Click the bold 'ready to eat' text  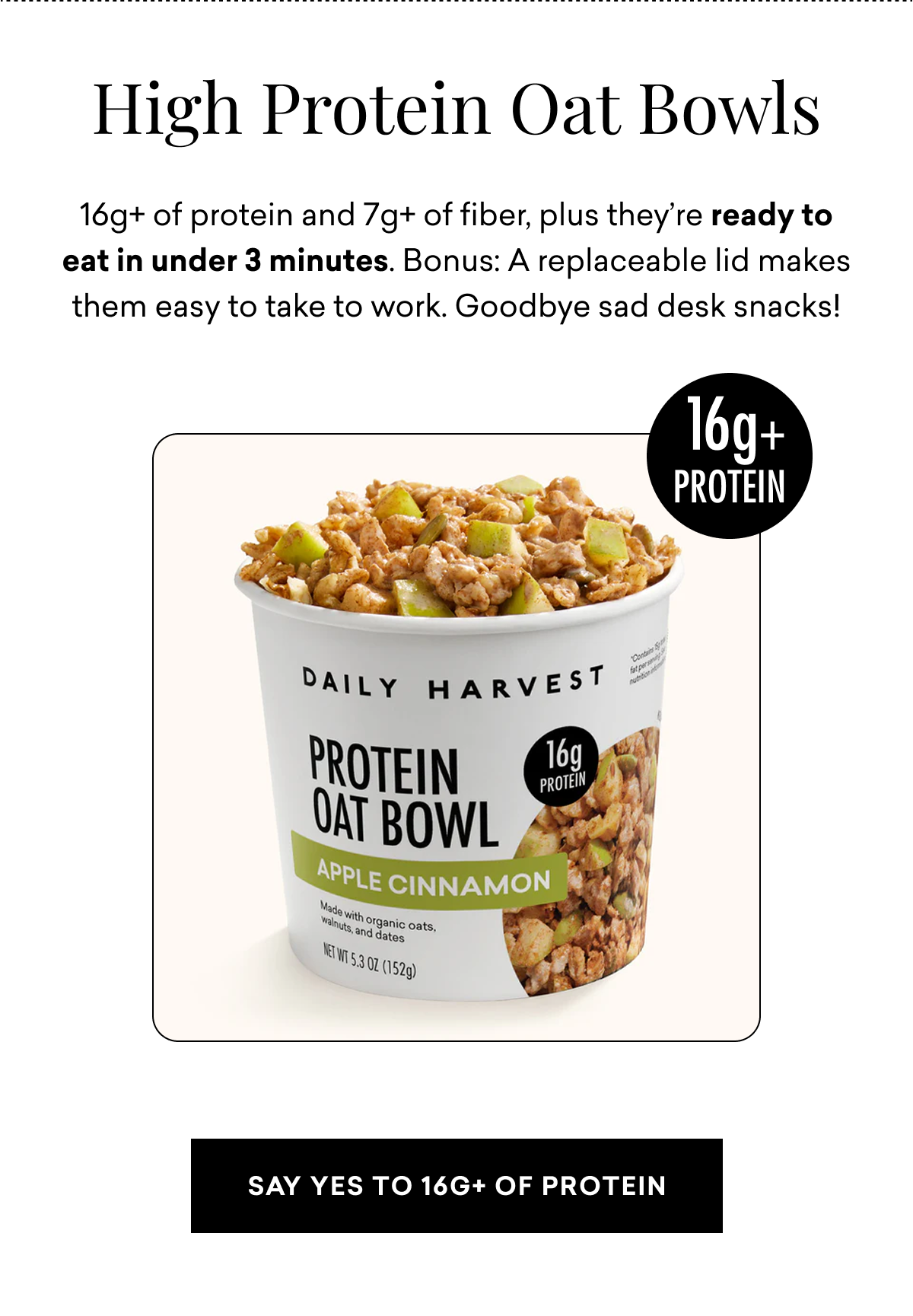pos(771,216)
